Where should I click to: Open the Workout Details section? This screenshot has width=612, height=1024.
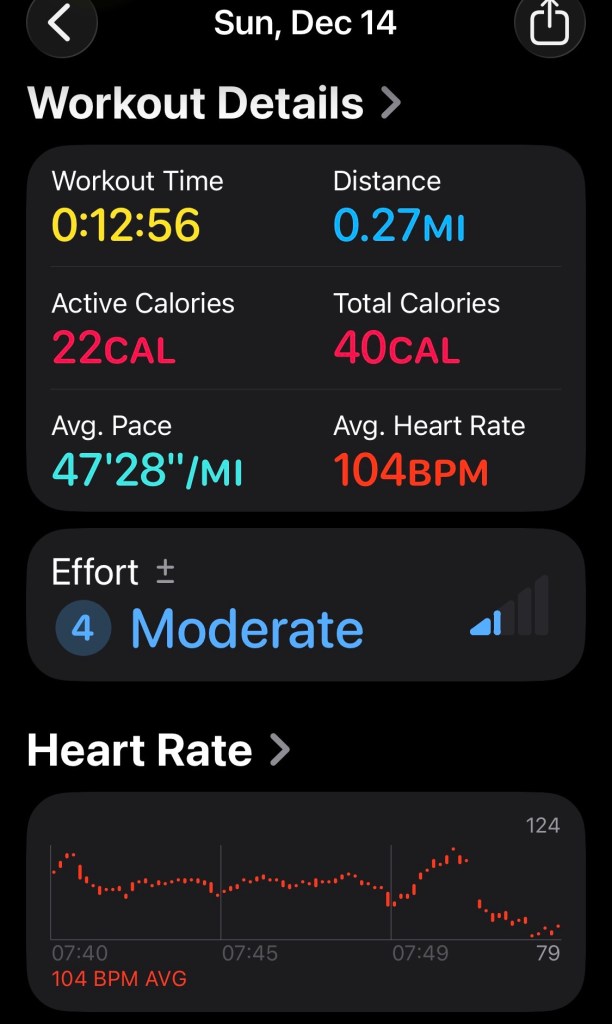pyautogui.click(x=214, y=103)
